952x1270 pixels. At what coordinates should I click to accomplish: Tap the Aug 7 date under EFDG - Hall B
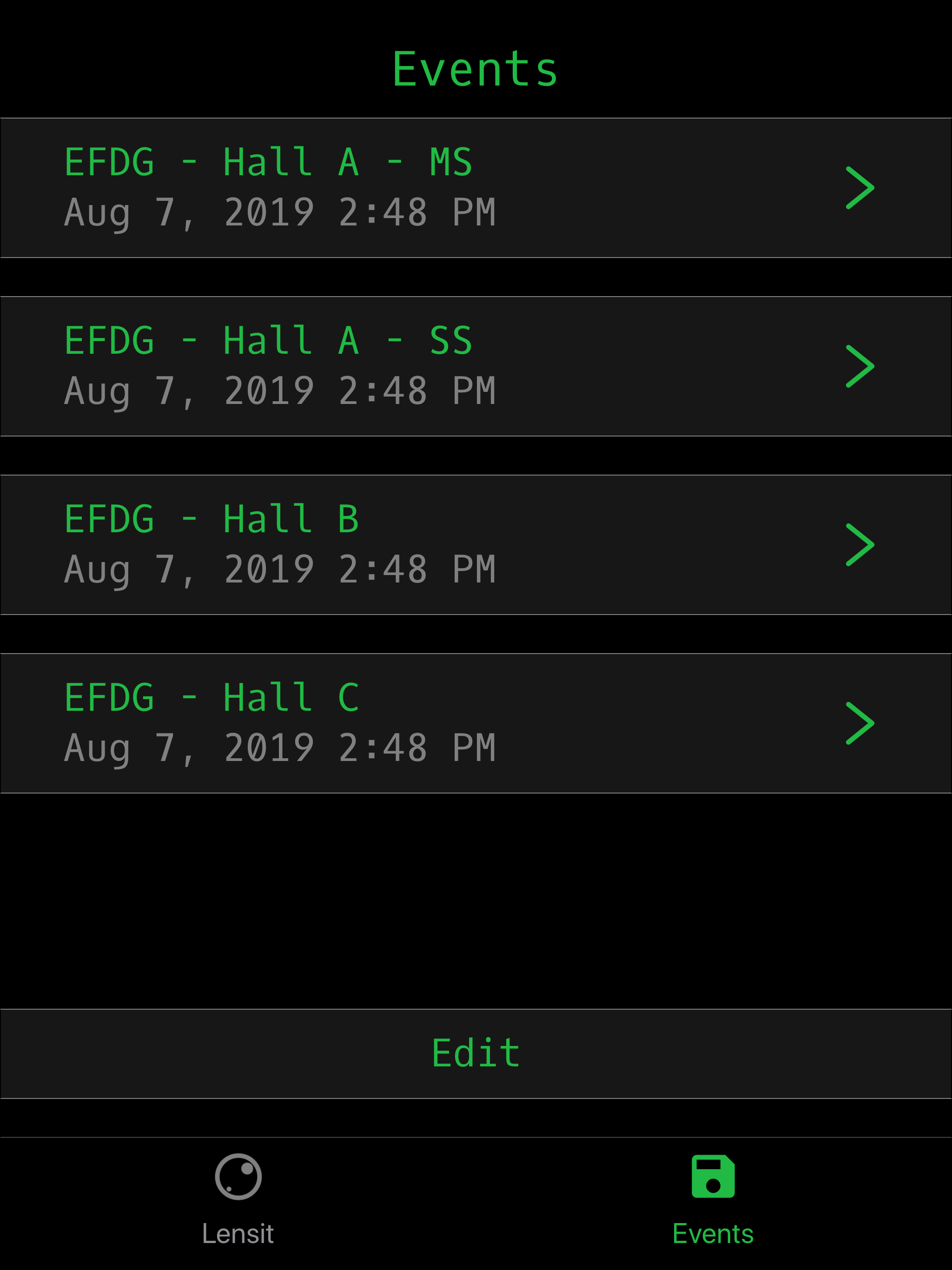280,569
